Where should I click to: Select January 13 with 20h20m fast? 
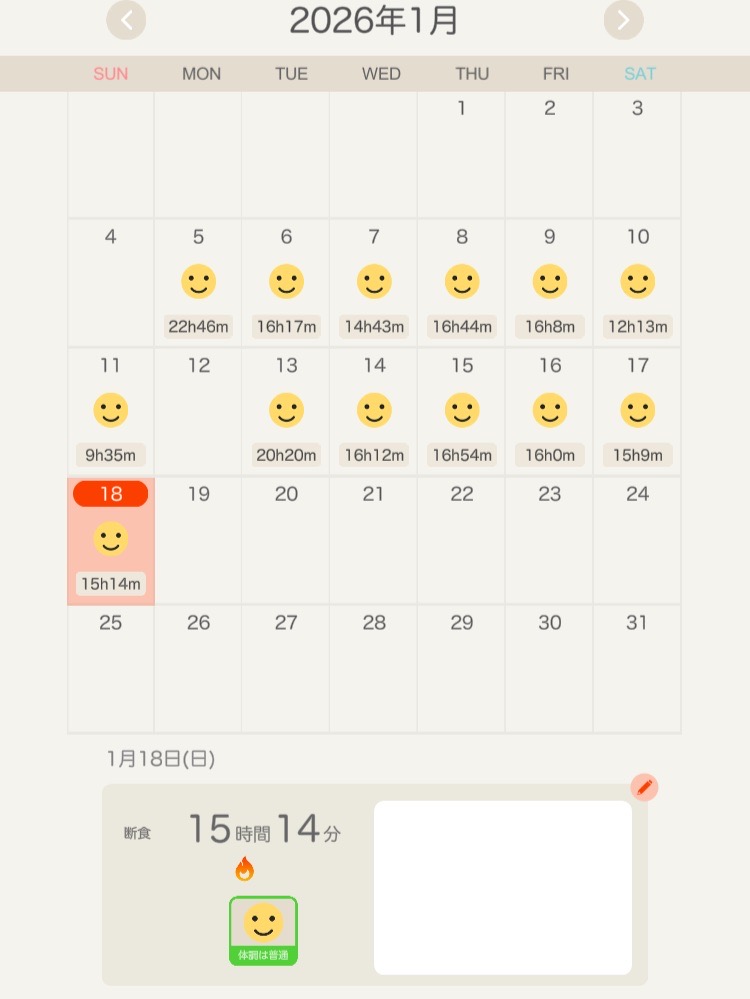[x=286, y=411]
